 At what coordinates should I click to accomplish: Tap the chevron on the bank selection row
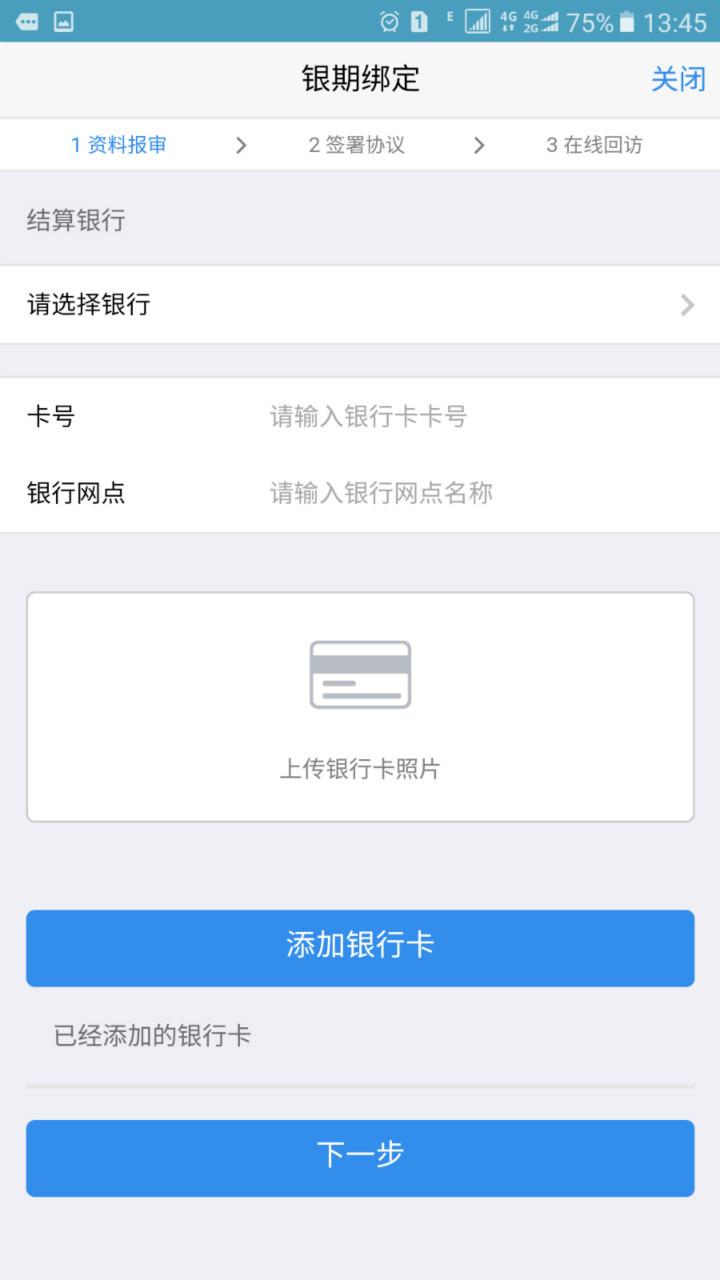point(687,304)
